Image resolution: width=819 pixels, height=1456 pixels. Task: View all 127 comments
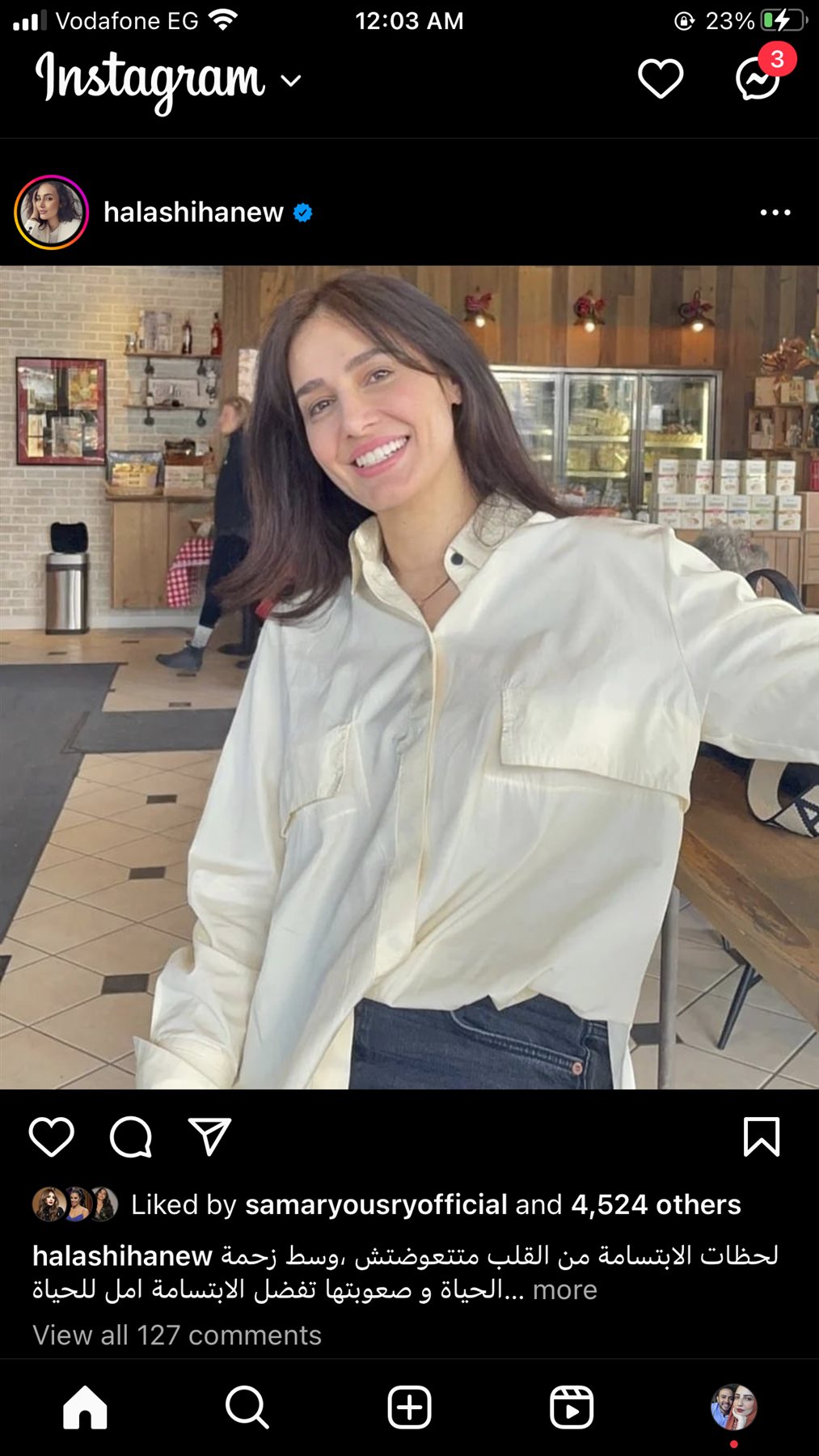(177, 1335)
